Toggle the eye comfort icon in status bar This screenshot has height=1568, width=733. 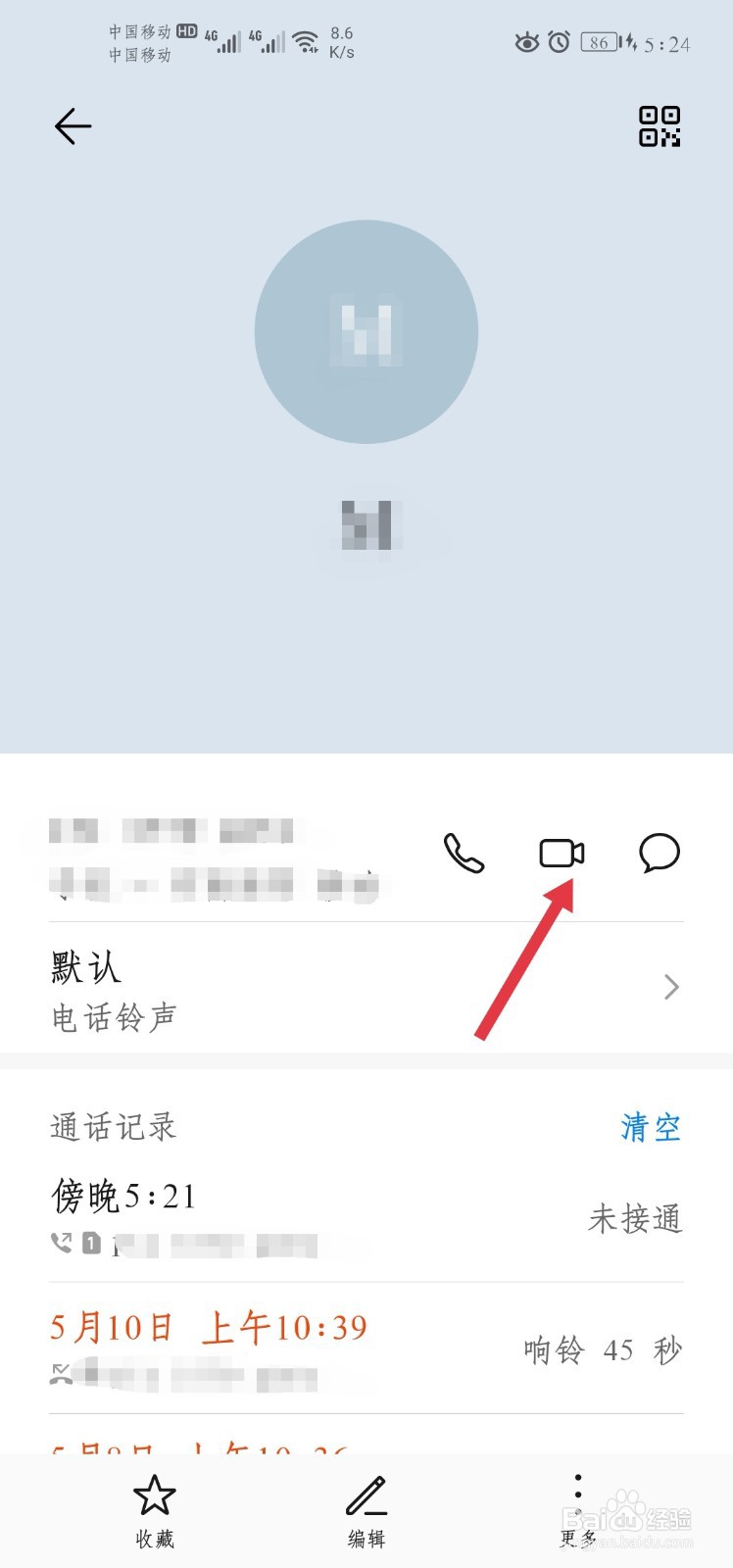click(527, 42)
